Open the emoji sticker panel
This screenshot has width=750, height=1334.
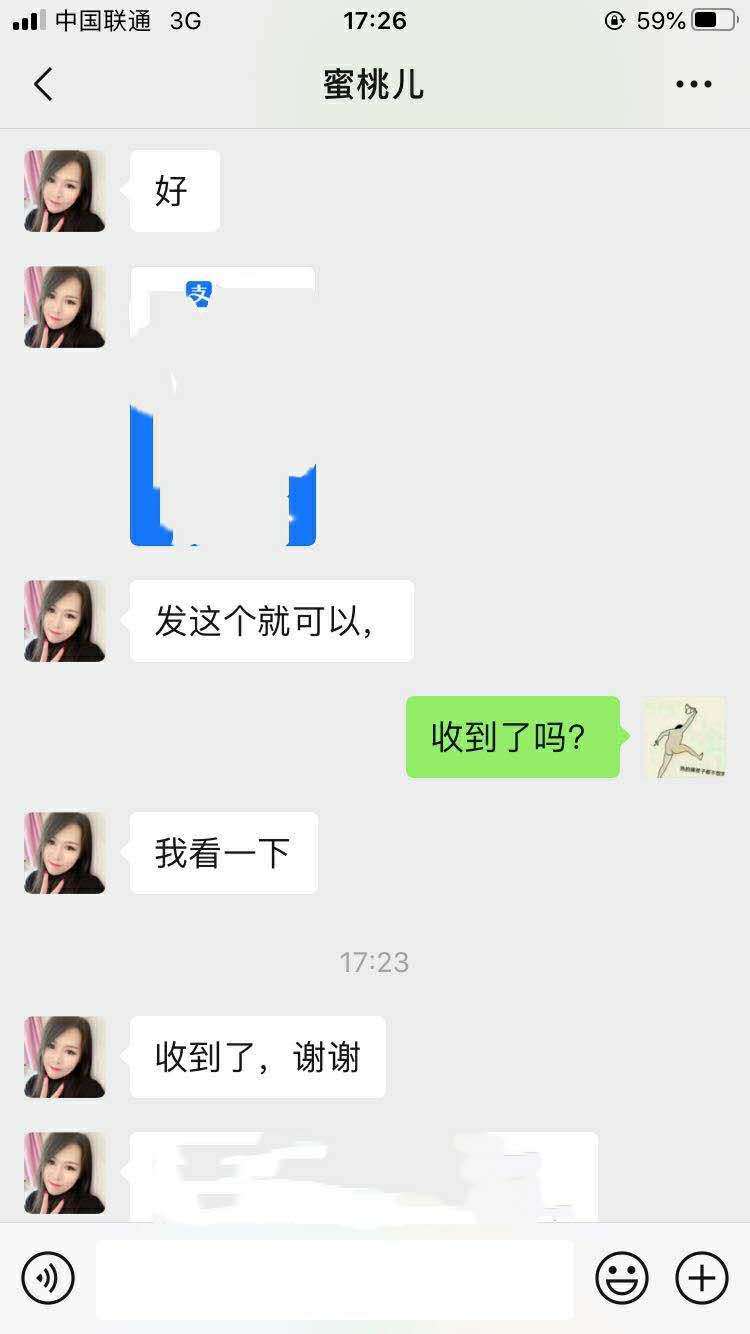tap(622, 1278)
